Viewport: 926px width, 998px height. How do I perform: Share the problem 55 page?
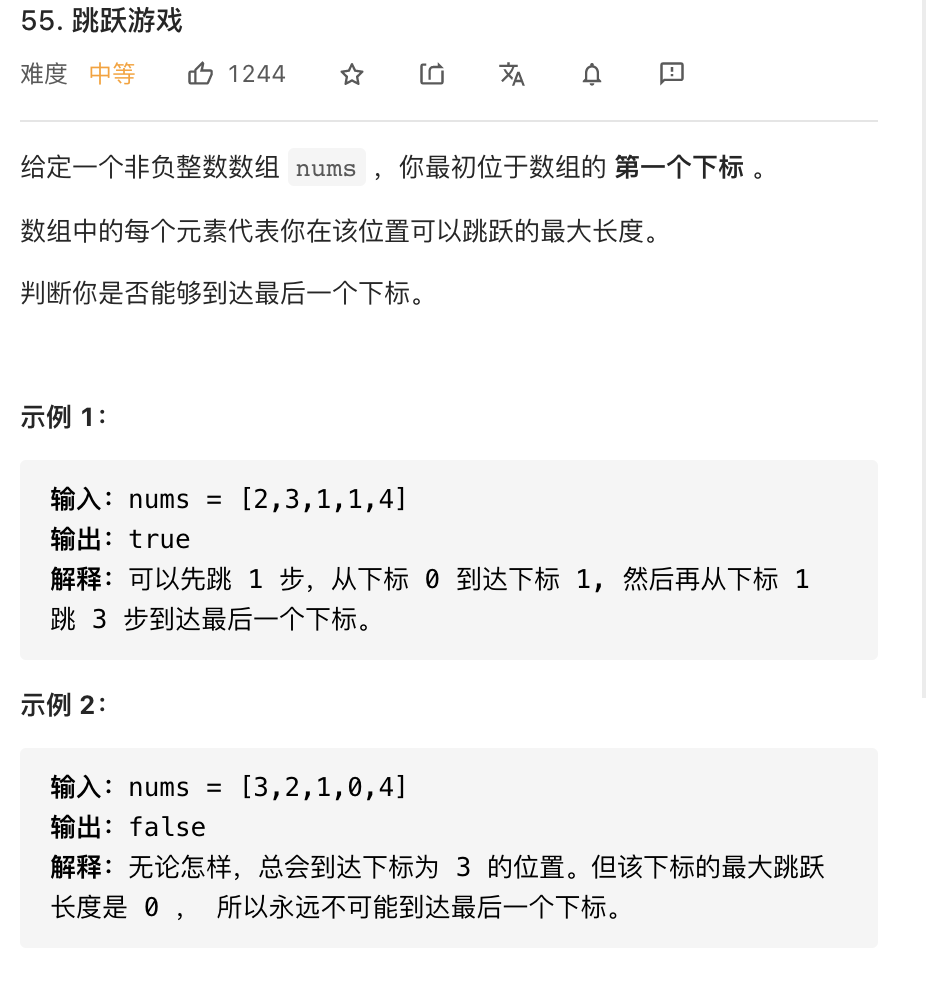click(x=432, y=74)
